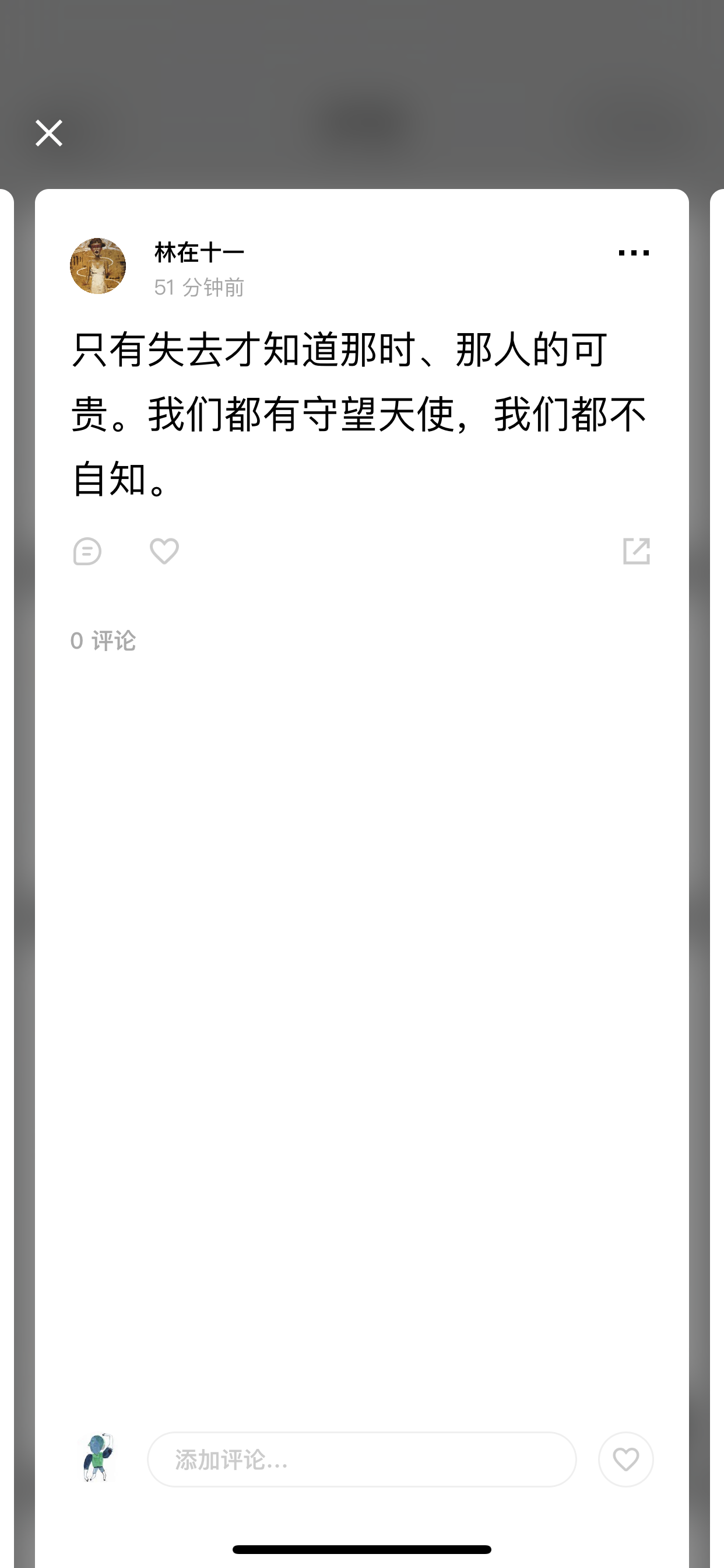Viewport: 724px width, 1568px height.
Task: Like the post with heart under text
Action: 164,551
